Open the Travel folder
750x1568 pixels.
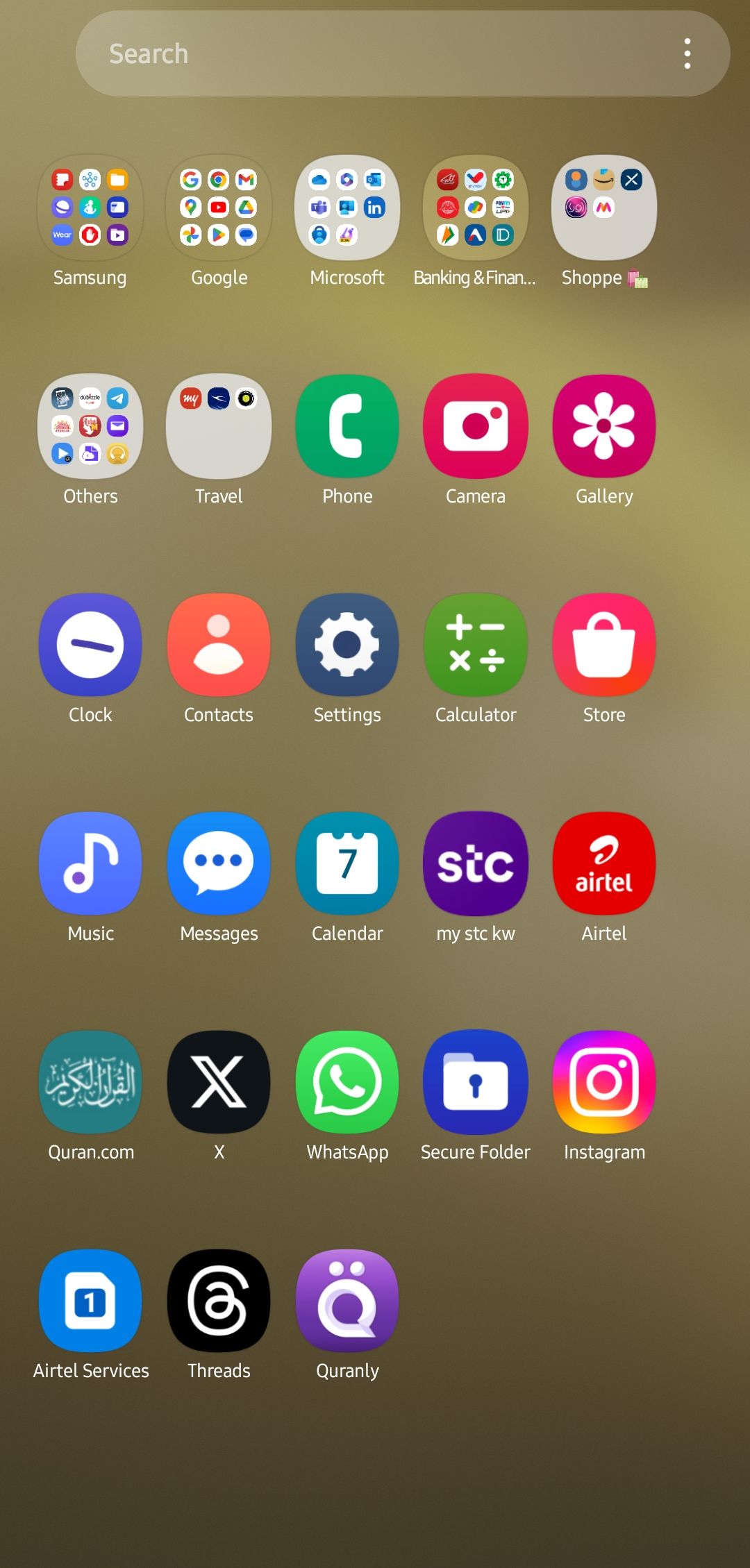click(x=219, y=425)
